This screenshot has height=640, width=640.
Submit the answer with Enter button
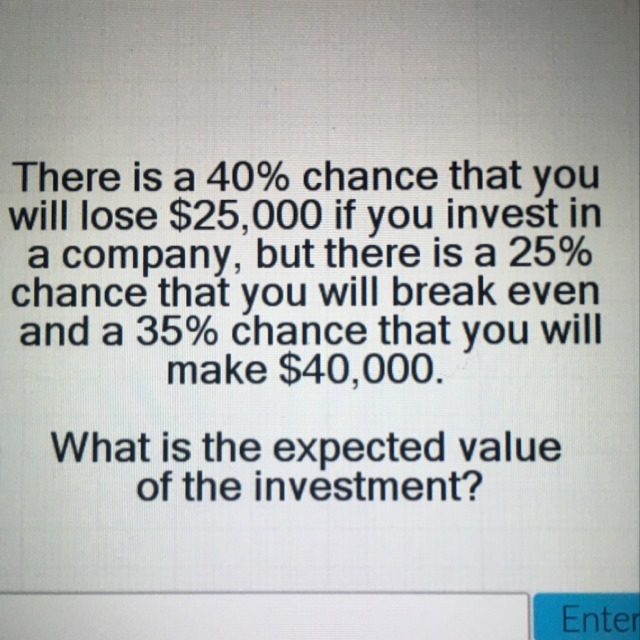pos(588,617)
